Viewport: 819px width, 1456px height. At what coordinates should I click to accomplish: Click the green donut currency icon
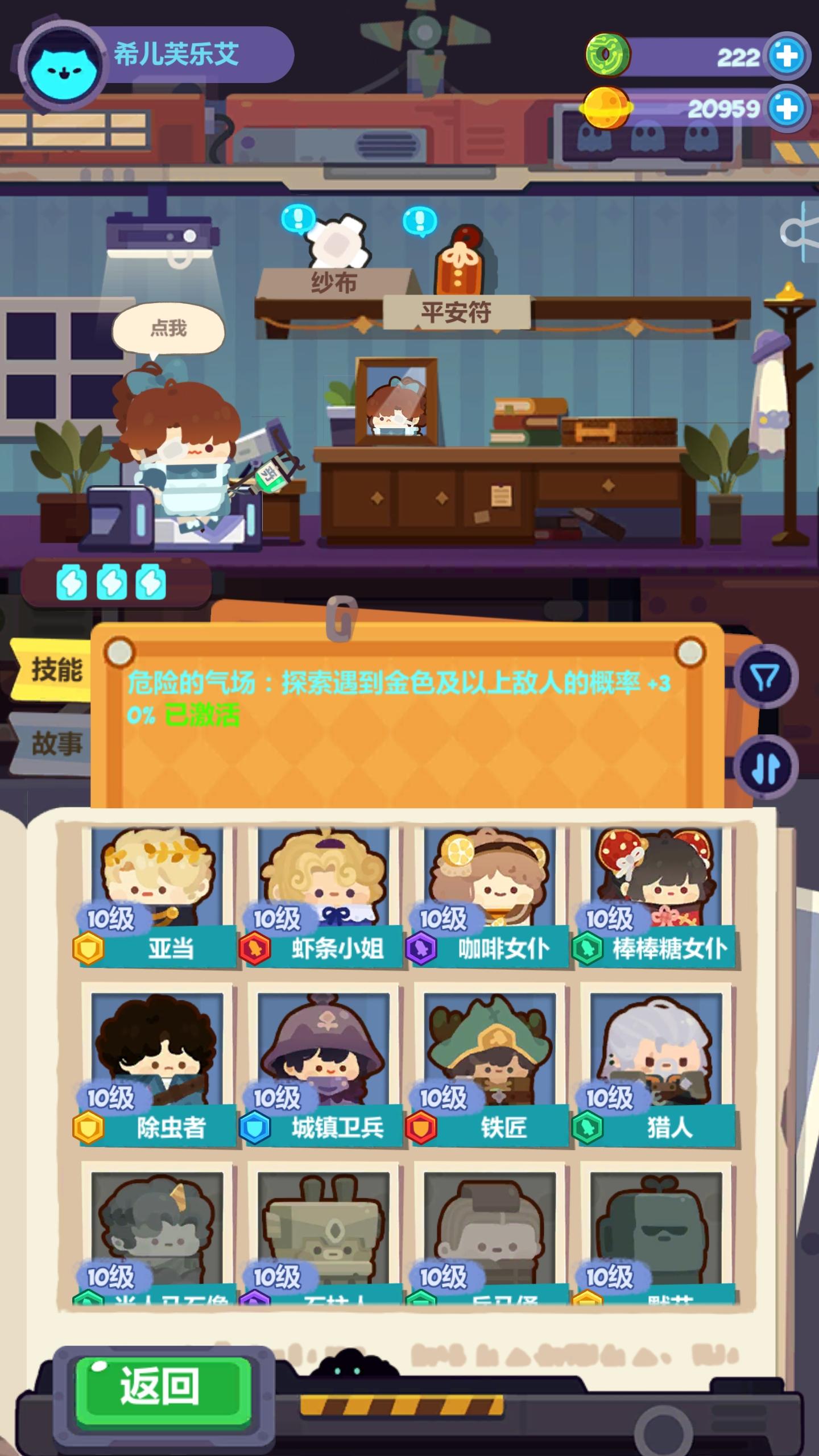coord(609,55)
